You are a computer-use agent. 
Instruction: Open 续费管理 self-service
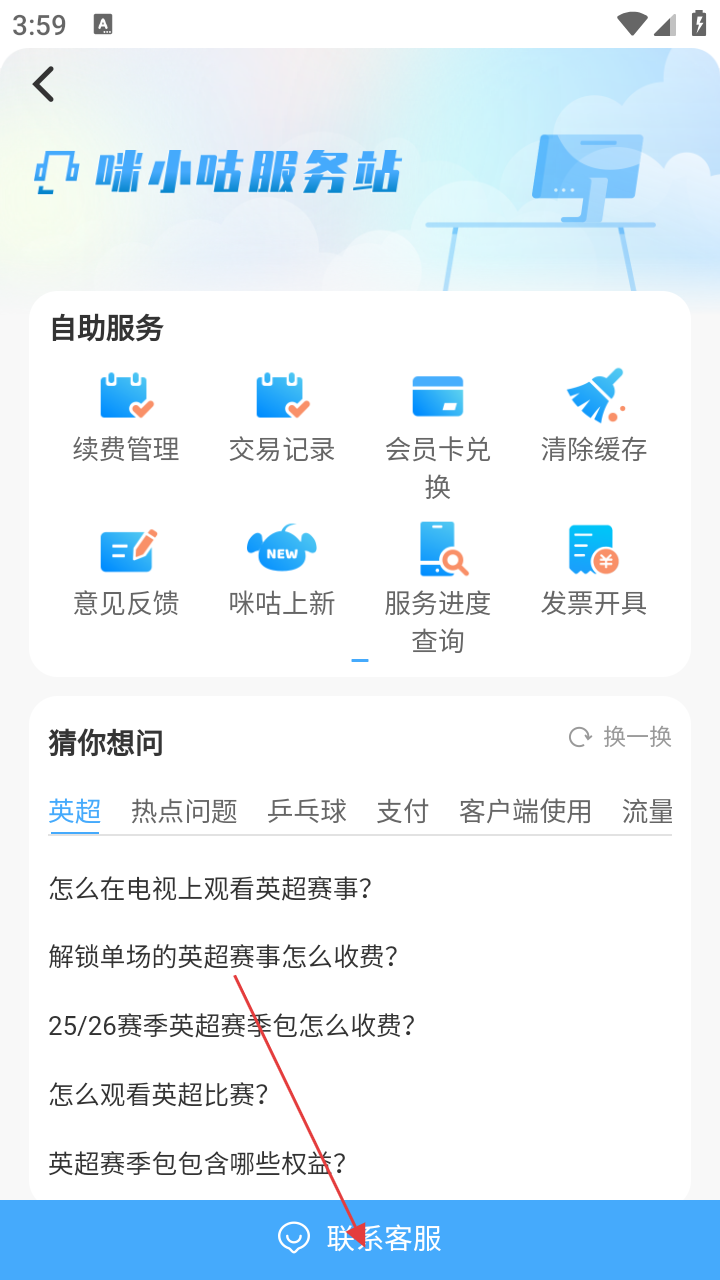pyautogui.click(x=126, y=417)
